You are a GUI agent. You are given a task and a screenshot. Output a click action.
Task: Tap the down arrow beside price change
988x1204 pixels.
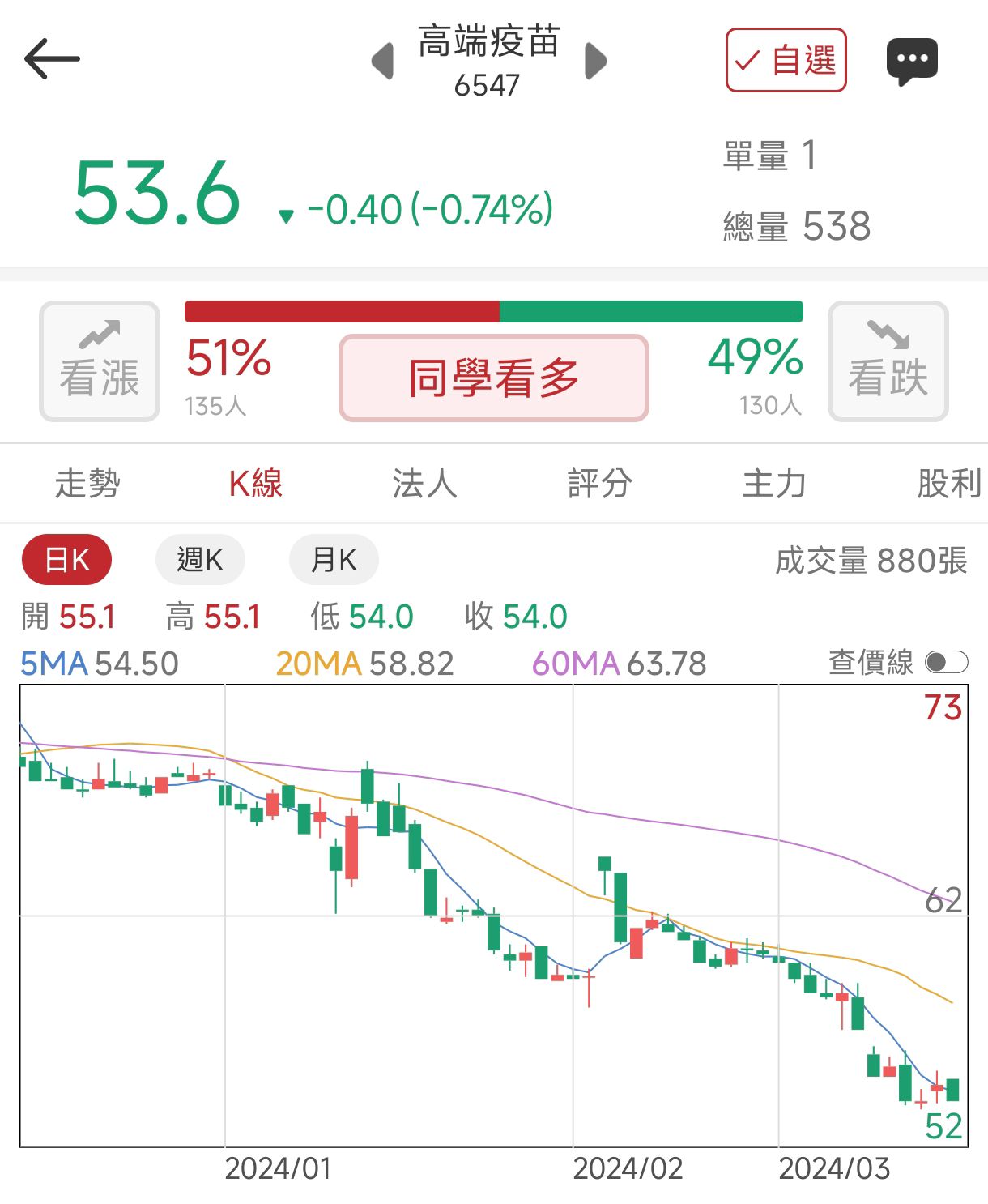pyautogui.click(x=287, y=216)
